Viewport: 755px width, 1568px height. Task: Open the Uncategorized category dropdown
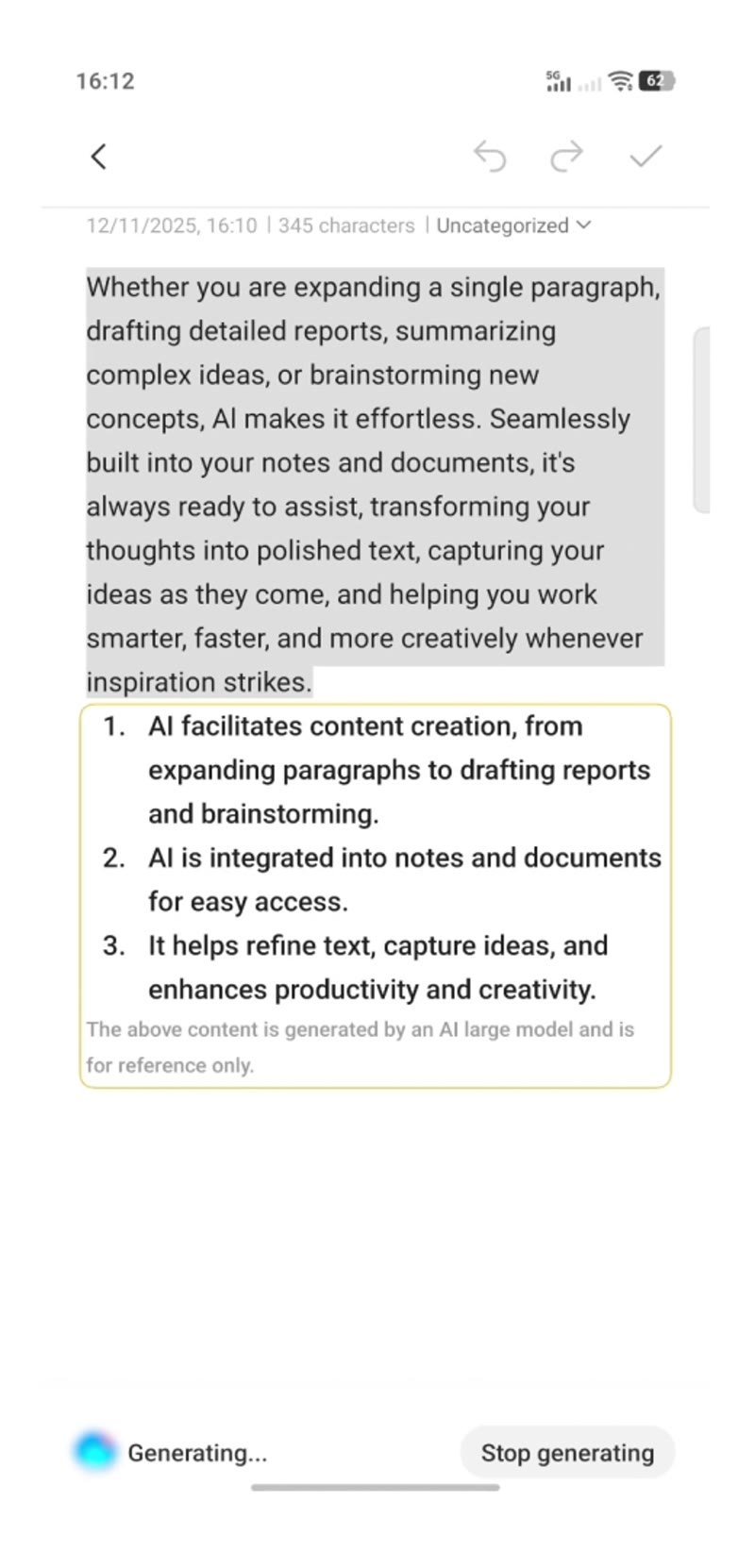513,225
